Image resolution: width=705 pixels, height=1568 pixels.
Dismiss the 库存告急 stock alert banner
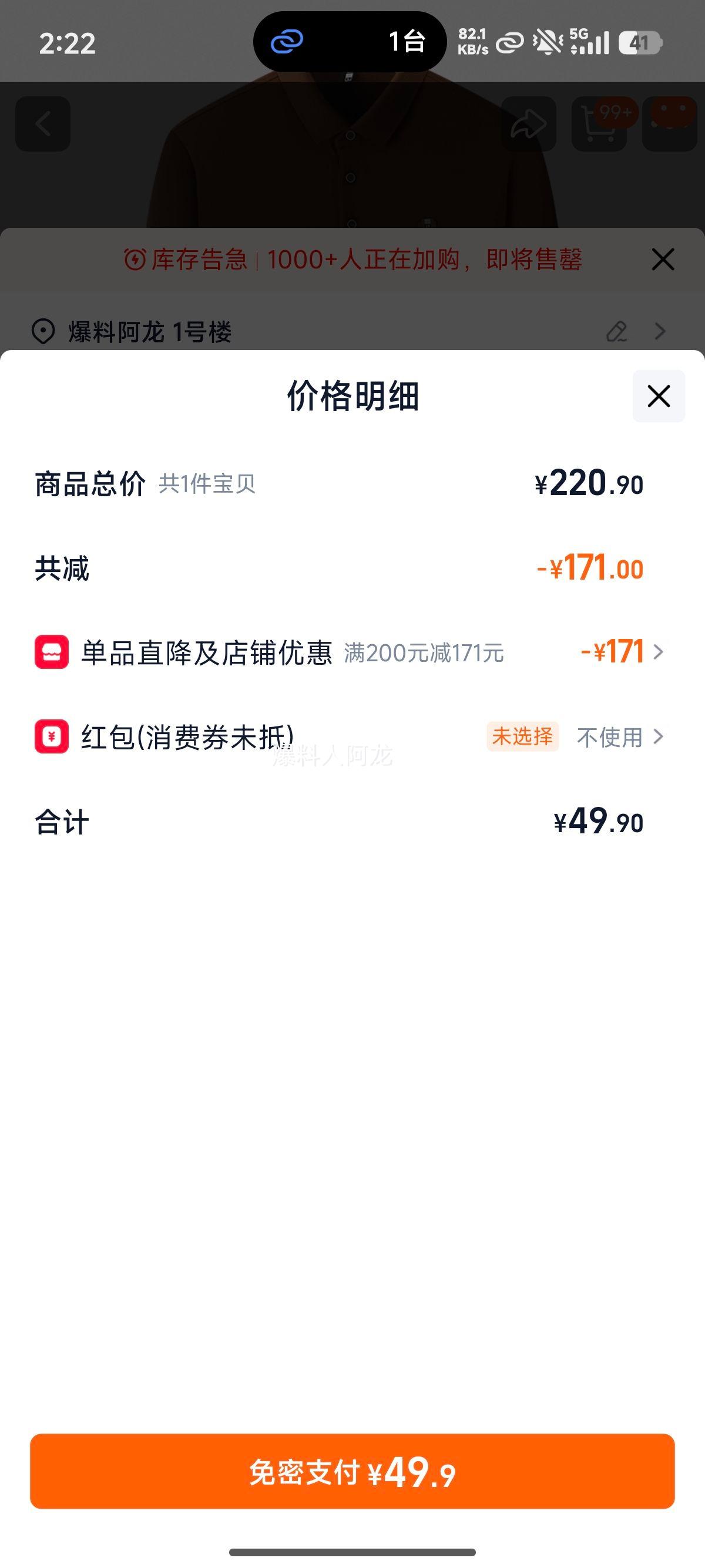point(662,259)
